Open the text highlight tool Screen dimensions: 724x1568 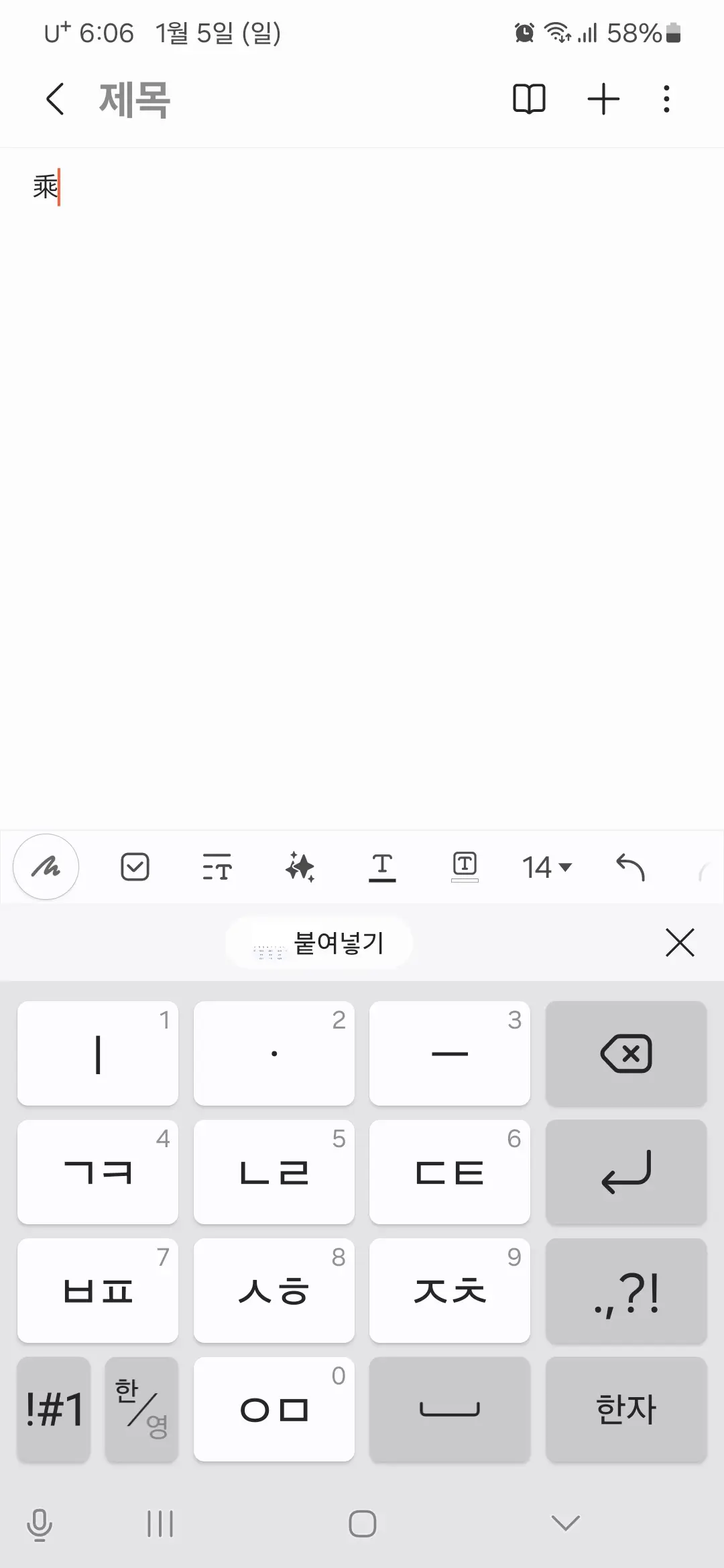coord(465,866)
